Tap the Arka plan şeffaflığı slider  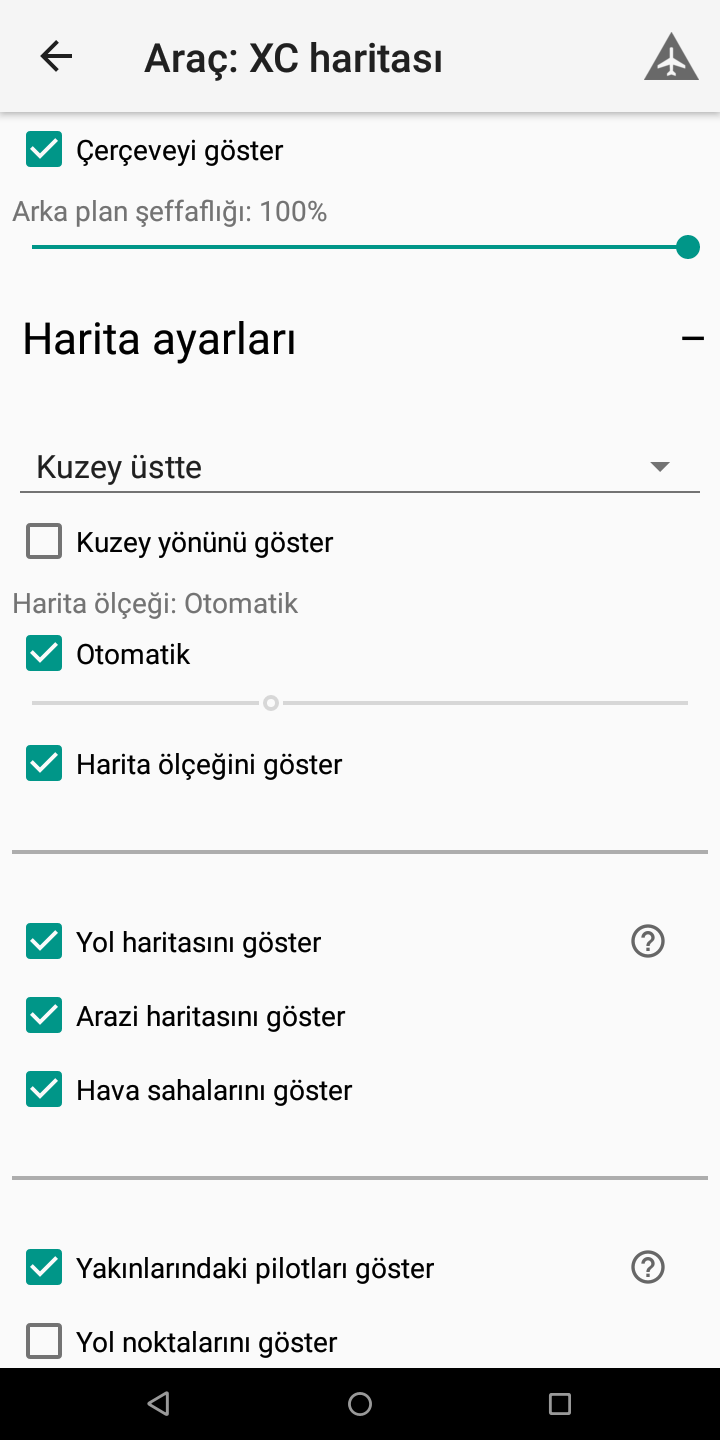pos(360,247)
